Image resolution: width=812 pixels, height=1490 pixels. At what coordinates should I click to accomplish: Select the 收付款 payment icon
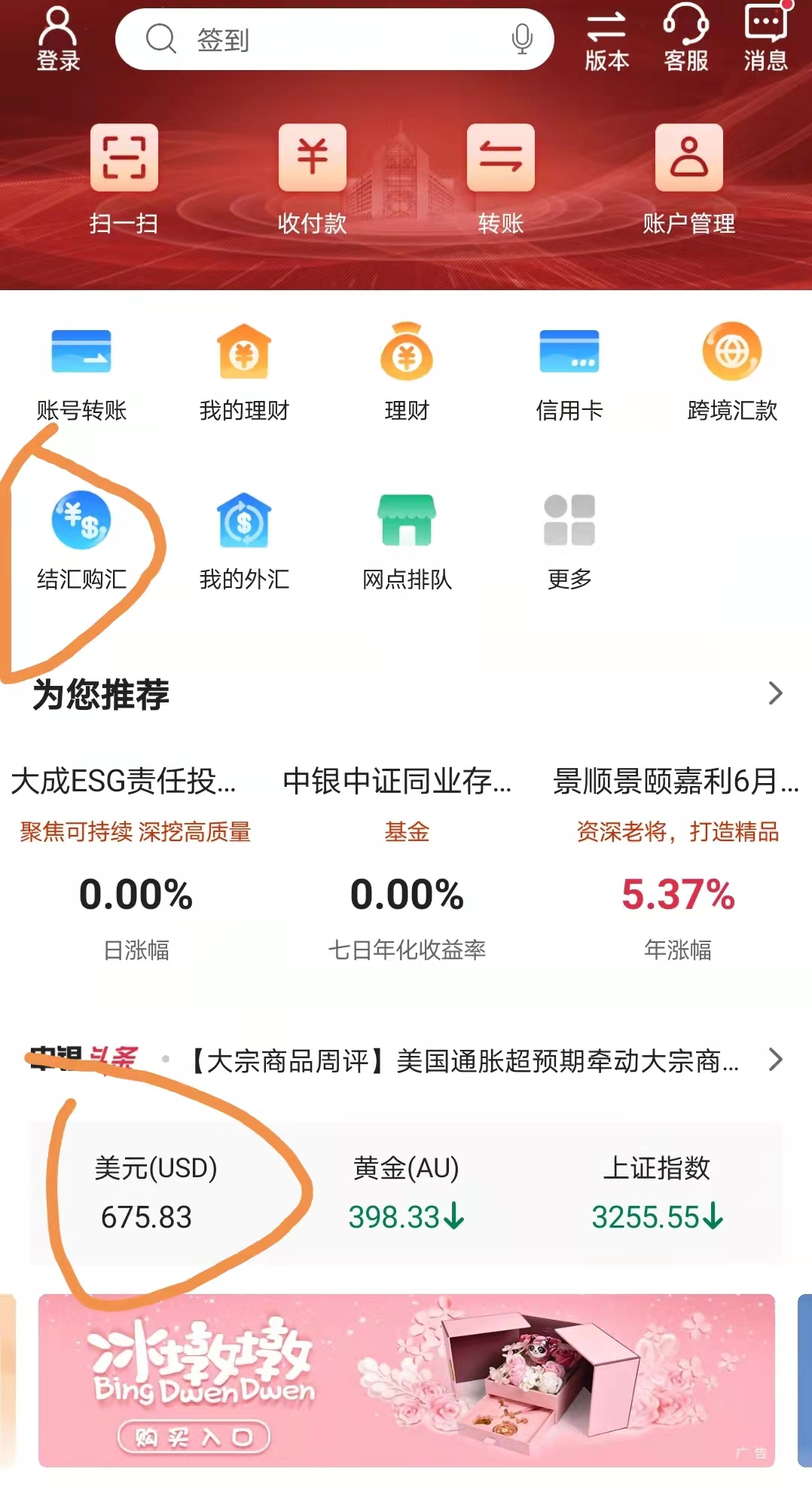(x=312, y=177)
